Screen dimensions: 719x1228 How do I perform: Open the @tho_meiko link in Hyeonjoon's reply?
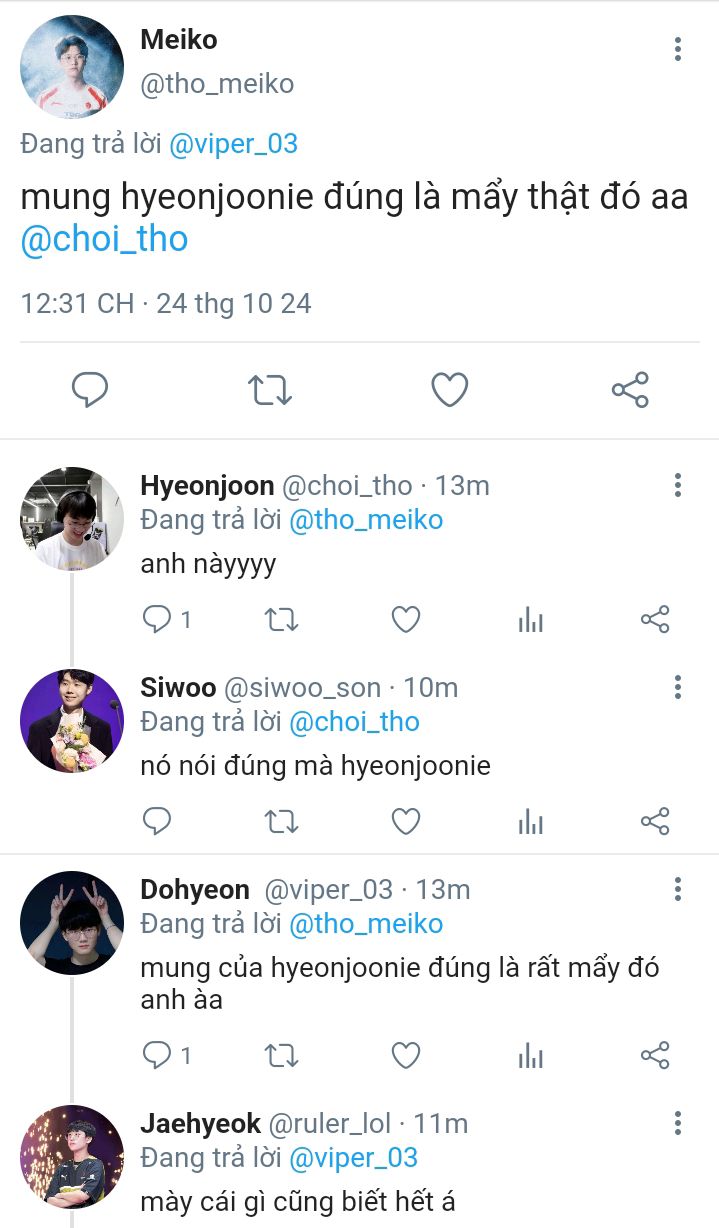365,520
